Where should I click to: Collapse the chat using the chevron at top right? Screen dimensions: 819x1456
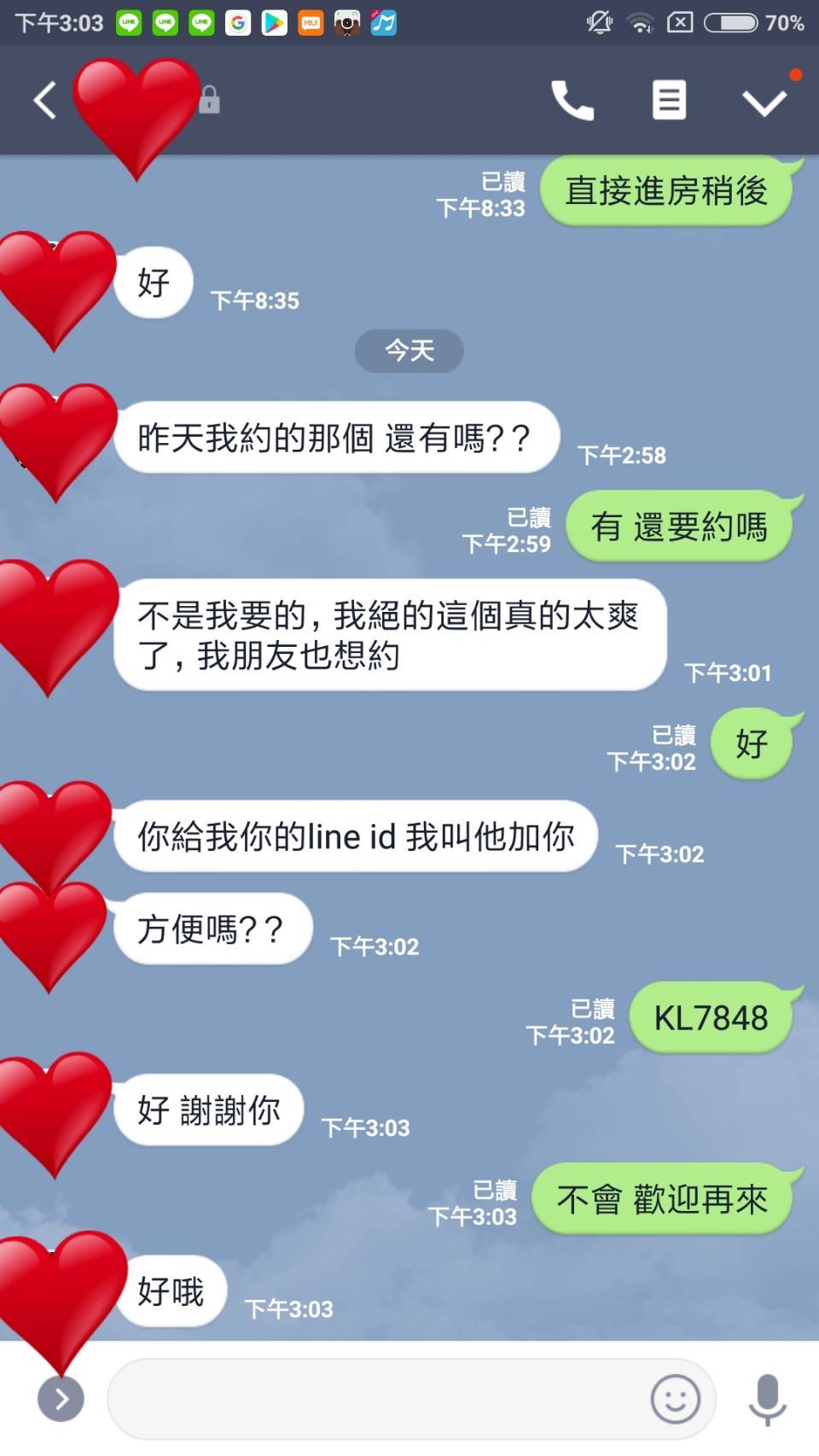[763, 99]
